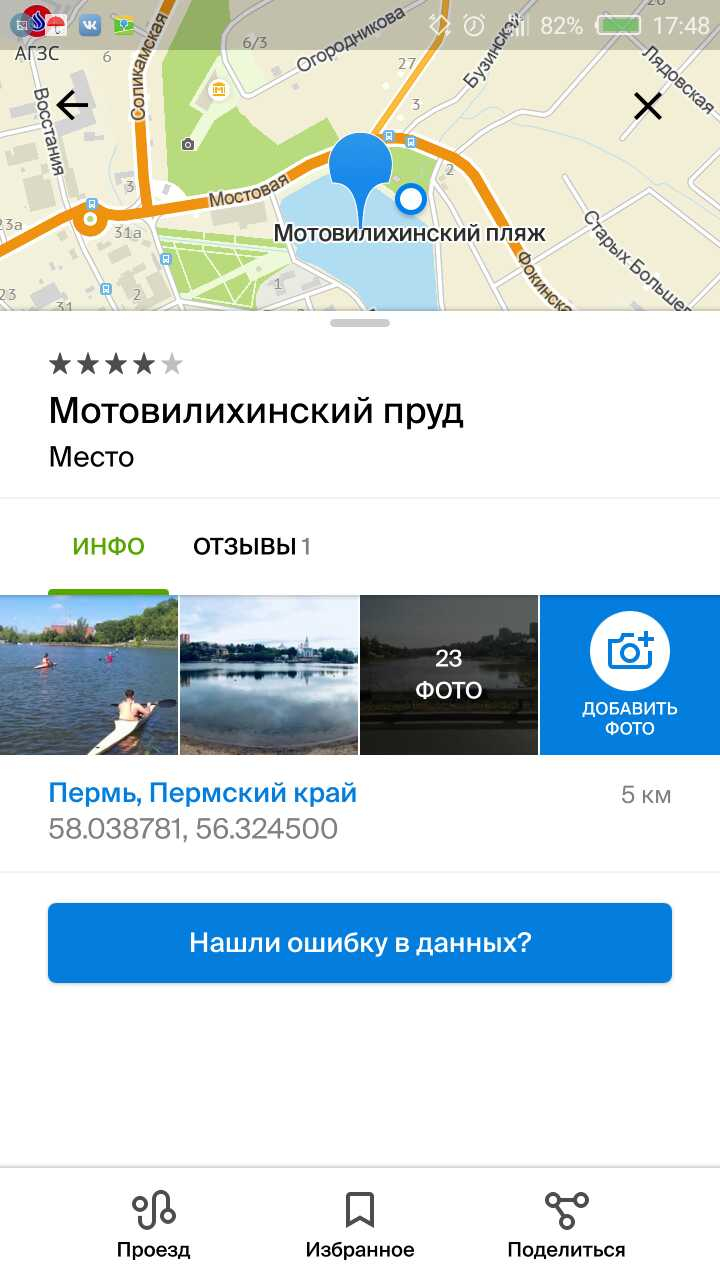Switch to the ОТЗЫВЫ tab
This screenshot has width=720, height=1280.
click(x=251, y=546)
